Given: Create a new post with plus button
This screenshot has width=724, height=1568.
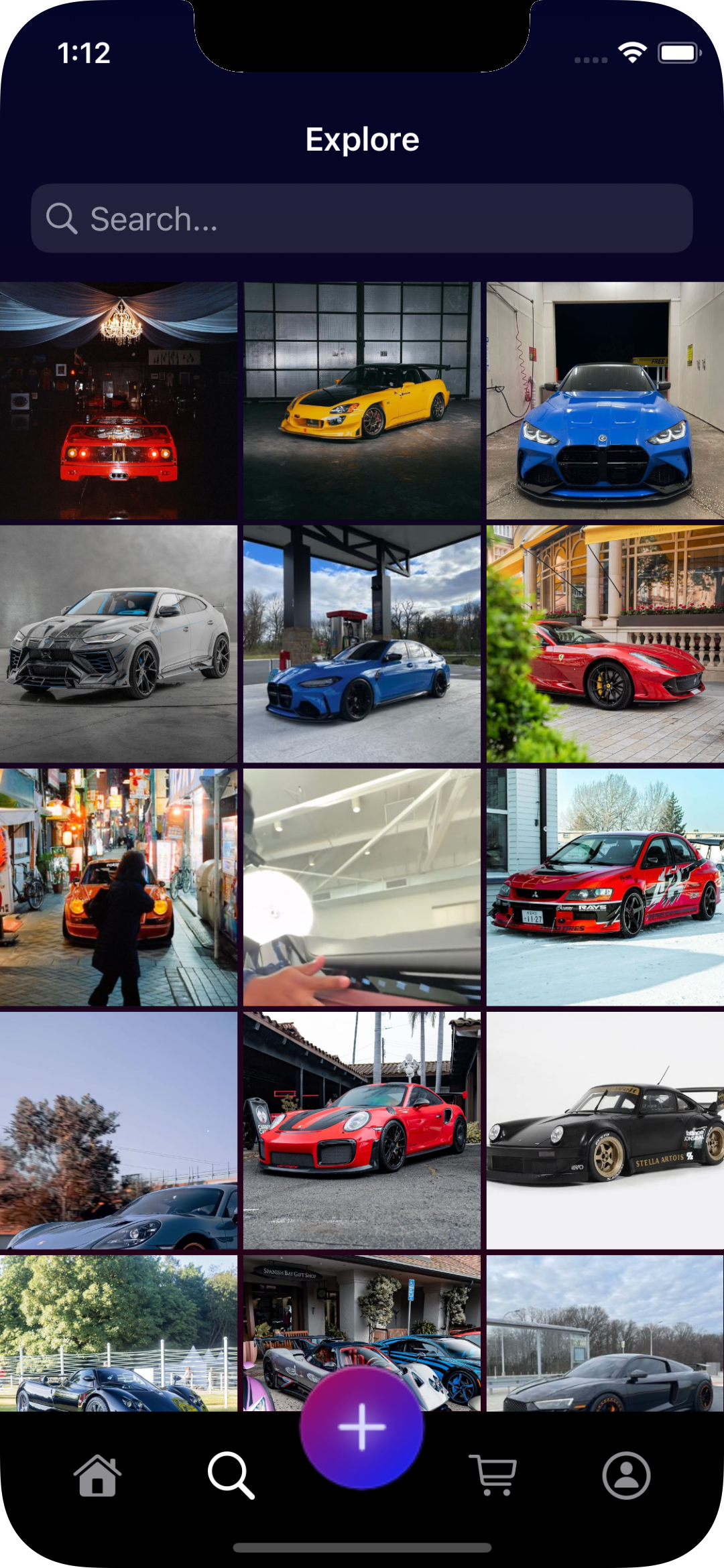Looking at the screenshot, I should (x=362, y=1427).
